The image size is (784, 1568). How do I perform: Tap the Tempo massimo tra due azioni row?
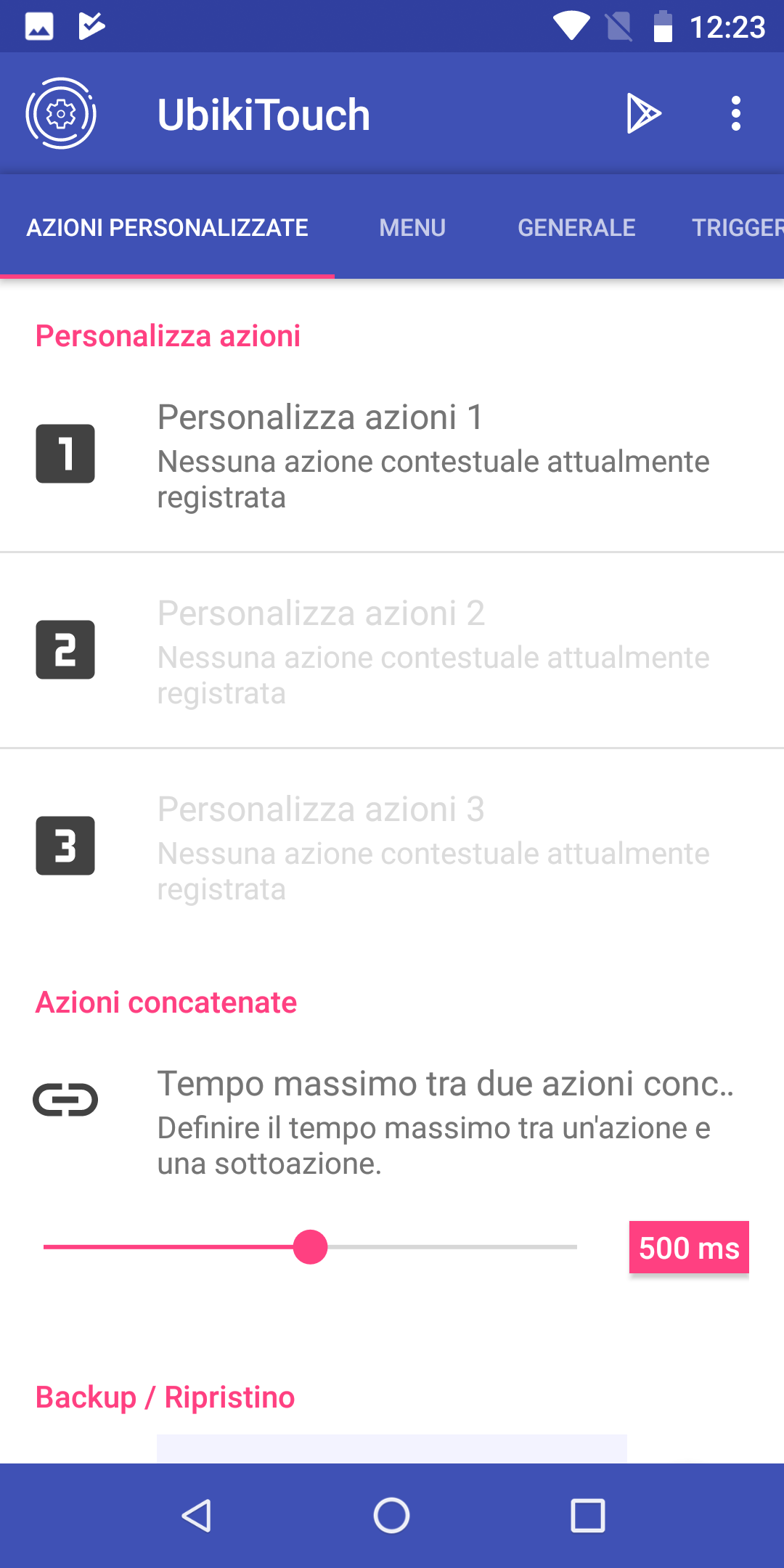tap(392, 1121)
